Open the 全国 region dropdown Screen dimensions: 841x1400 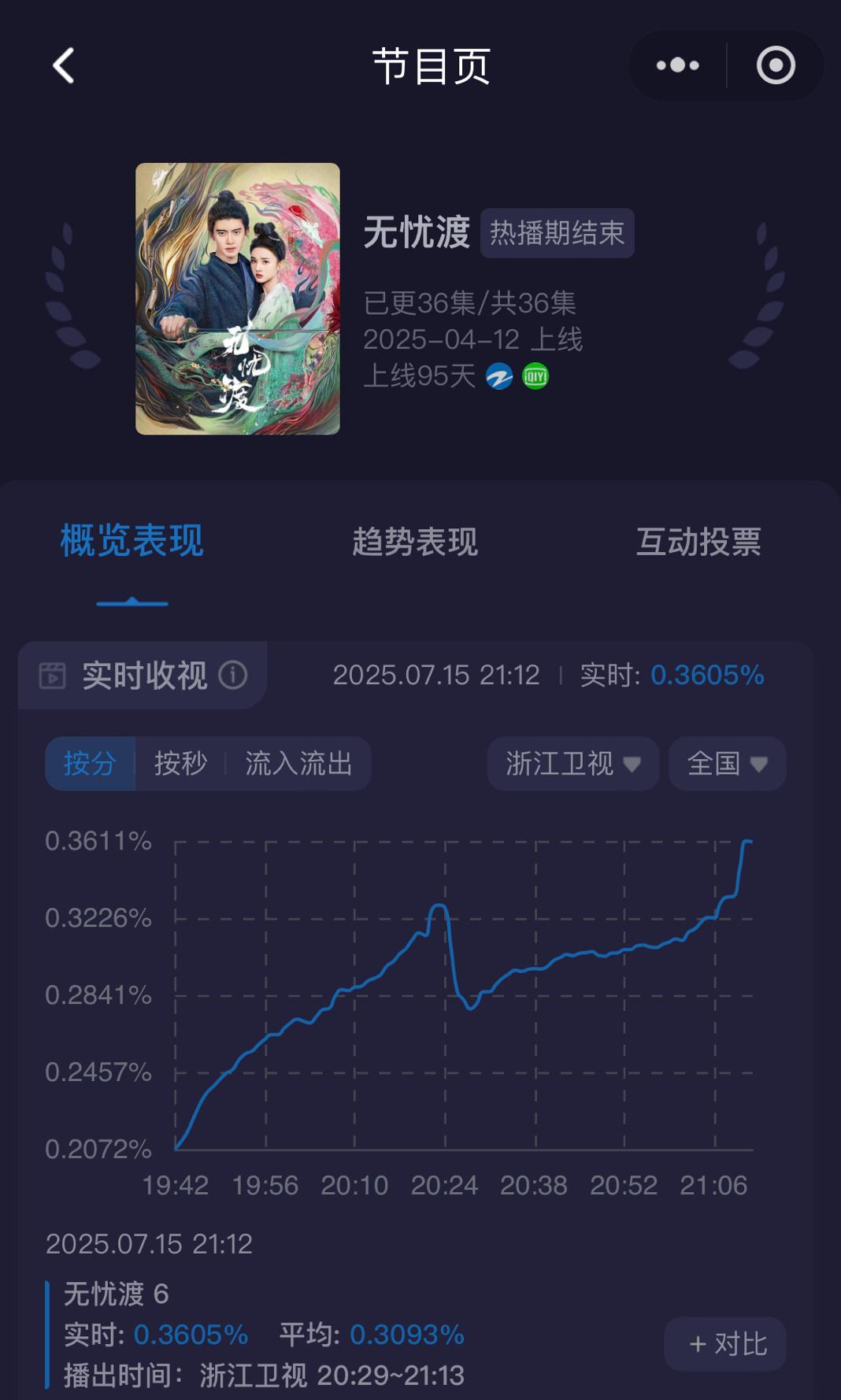[727, 764]
